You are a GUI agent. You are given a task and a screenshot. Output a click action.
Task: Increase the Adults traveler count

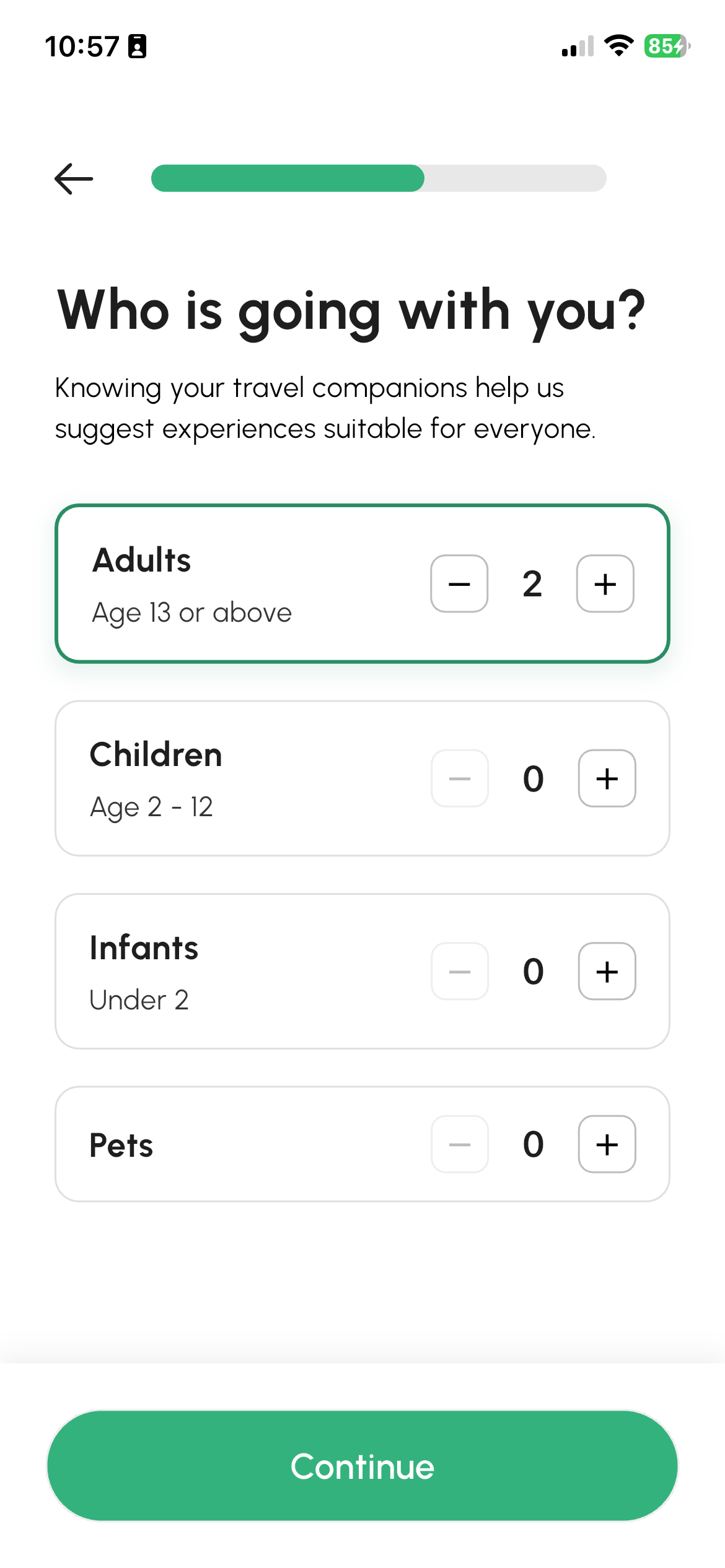tap(604, 583)
